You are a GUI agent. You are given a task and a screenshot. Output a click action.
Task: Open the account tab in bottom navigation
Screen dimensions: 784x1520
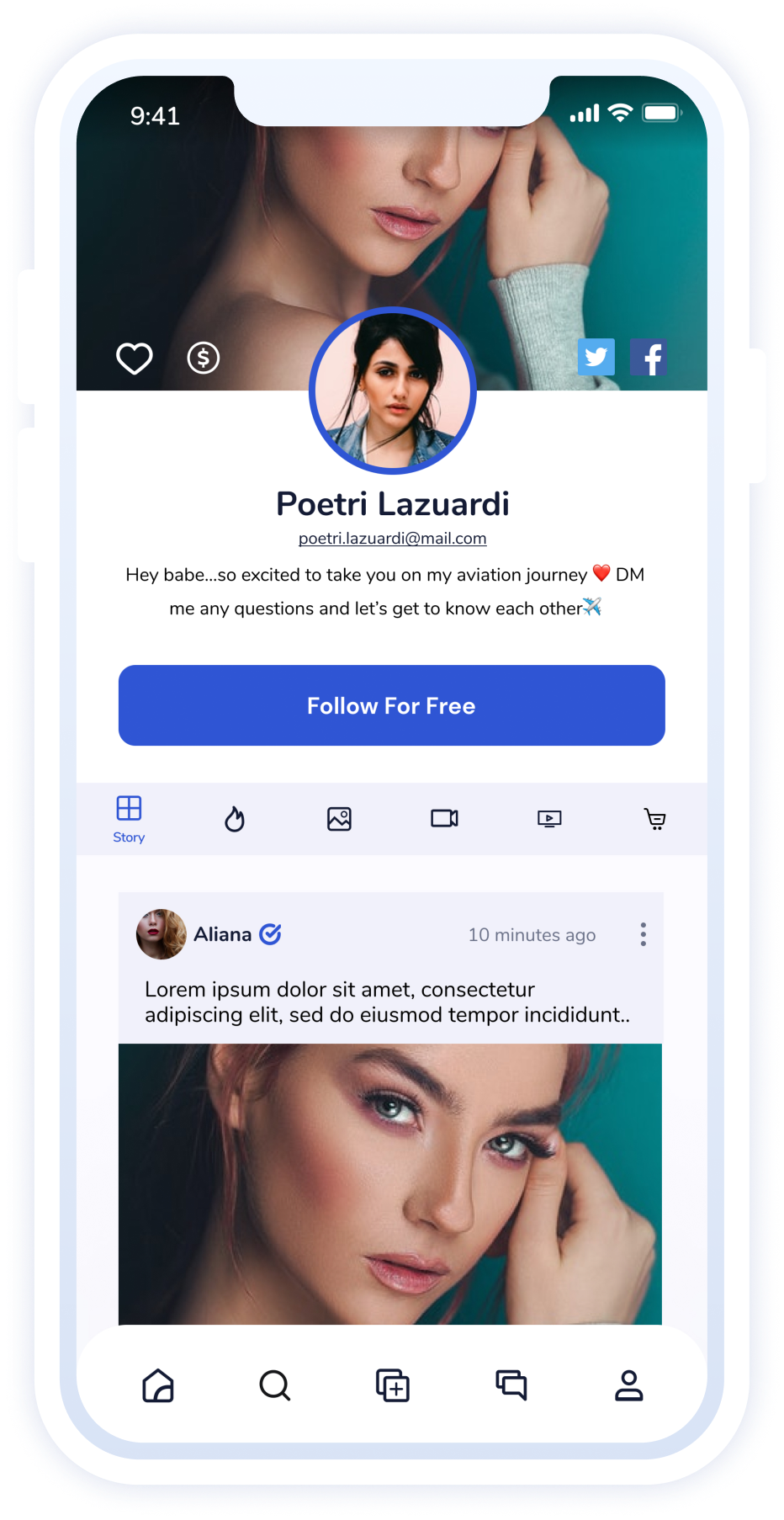(628, 1385)
